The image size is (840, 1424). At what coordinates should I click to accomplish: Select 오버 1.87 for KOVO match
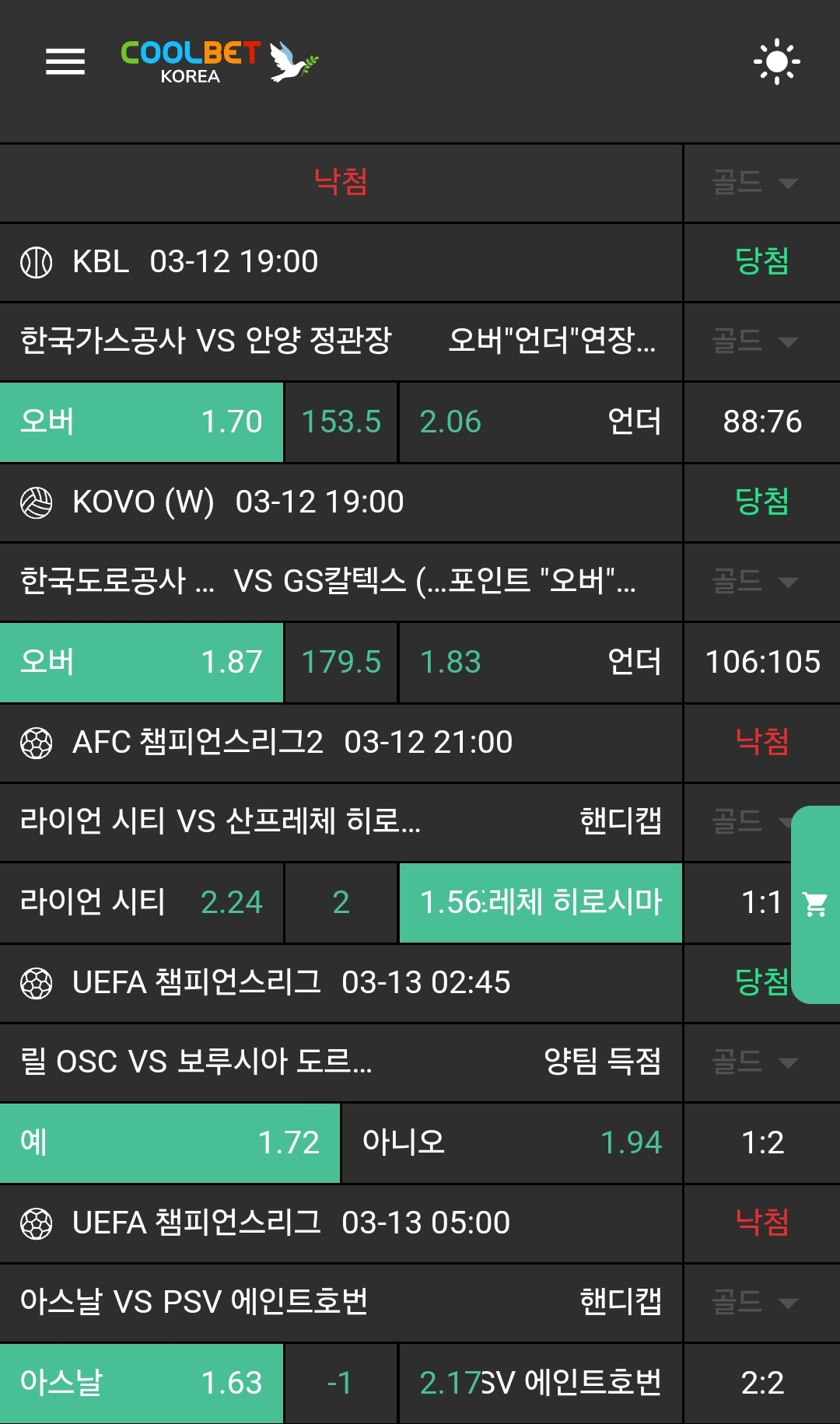coord(142,663)
